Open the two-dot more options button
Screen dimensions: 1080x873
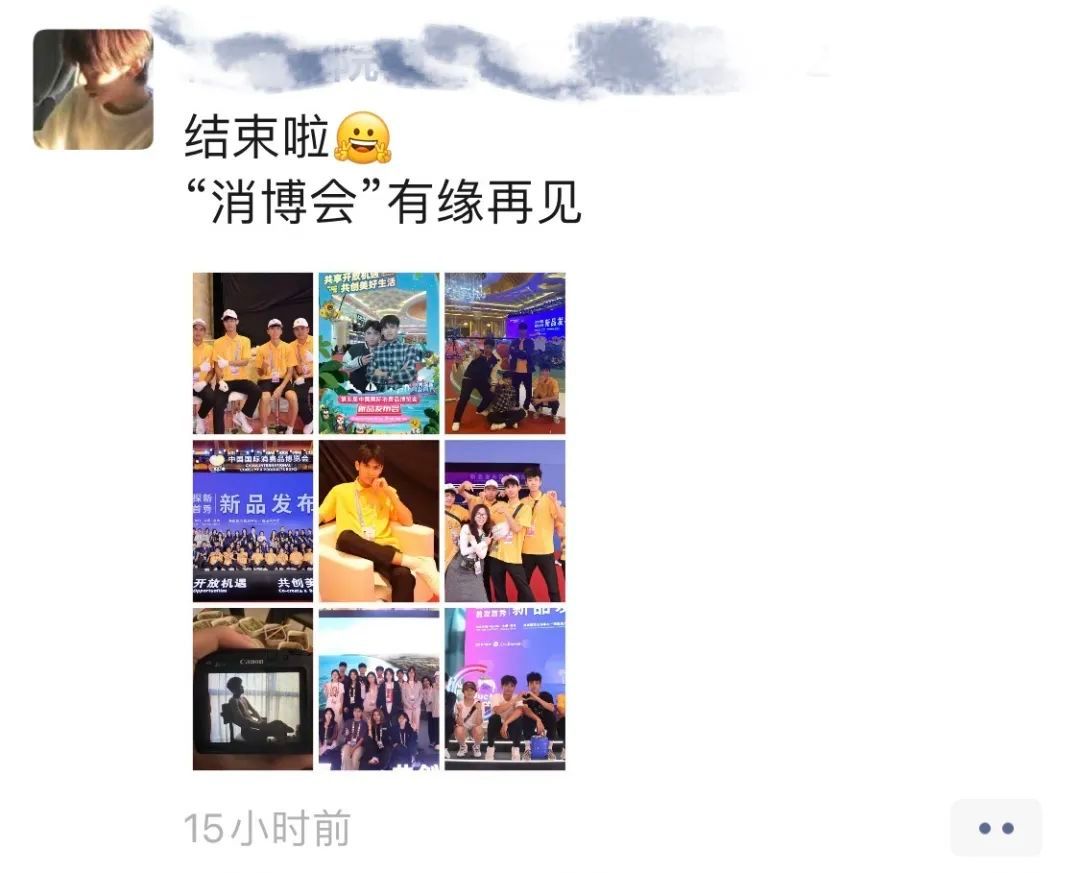(995, 828)
